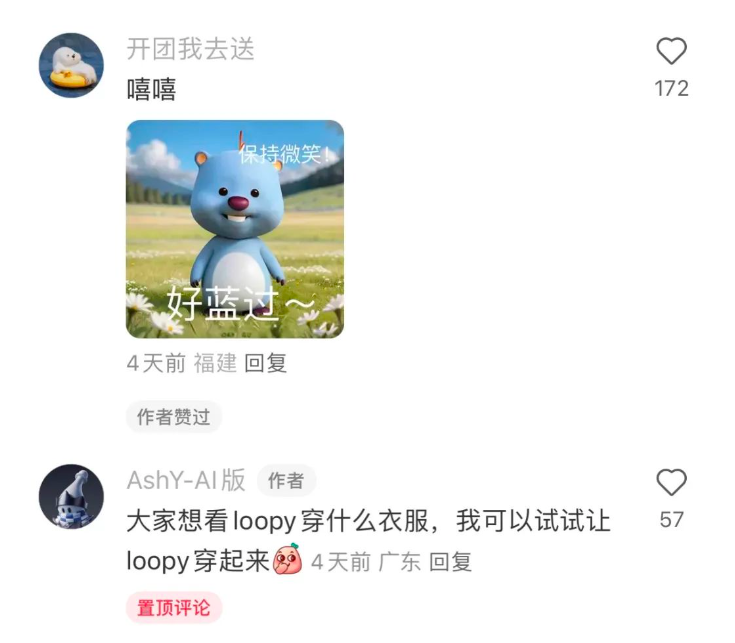Open AshY-AI版's profile avatar
This screenshot has width=735, height=643.
tap(71, 496)
